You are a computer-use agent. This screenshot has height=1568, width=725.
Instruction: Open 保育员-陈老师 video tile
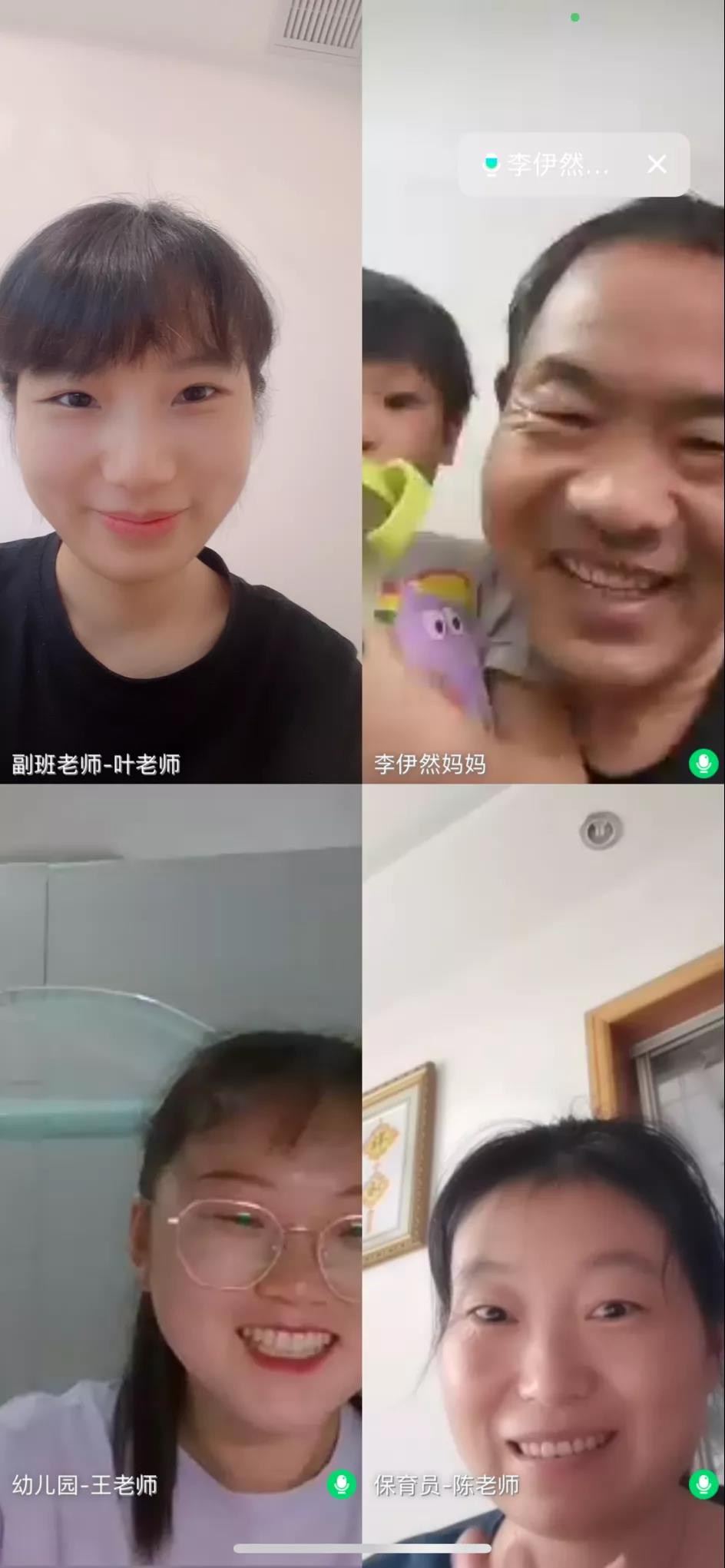click(x=544, y=1175)
